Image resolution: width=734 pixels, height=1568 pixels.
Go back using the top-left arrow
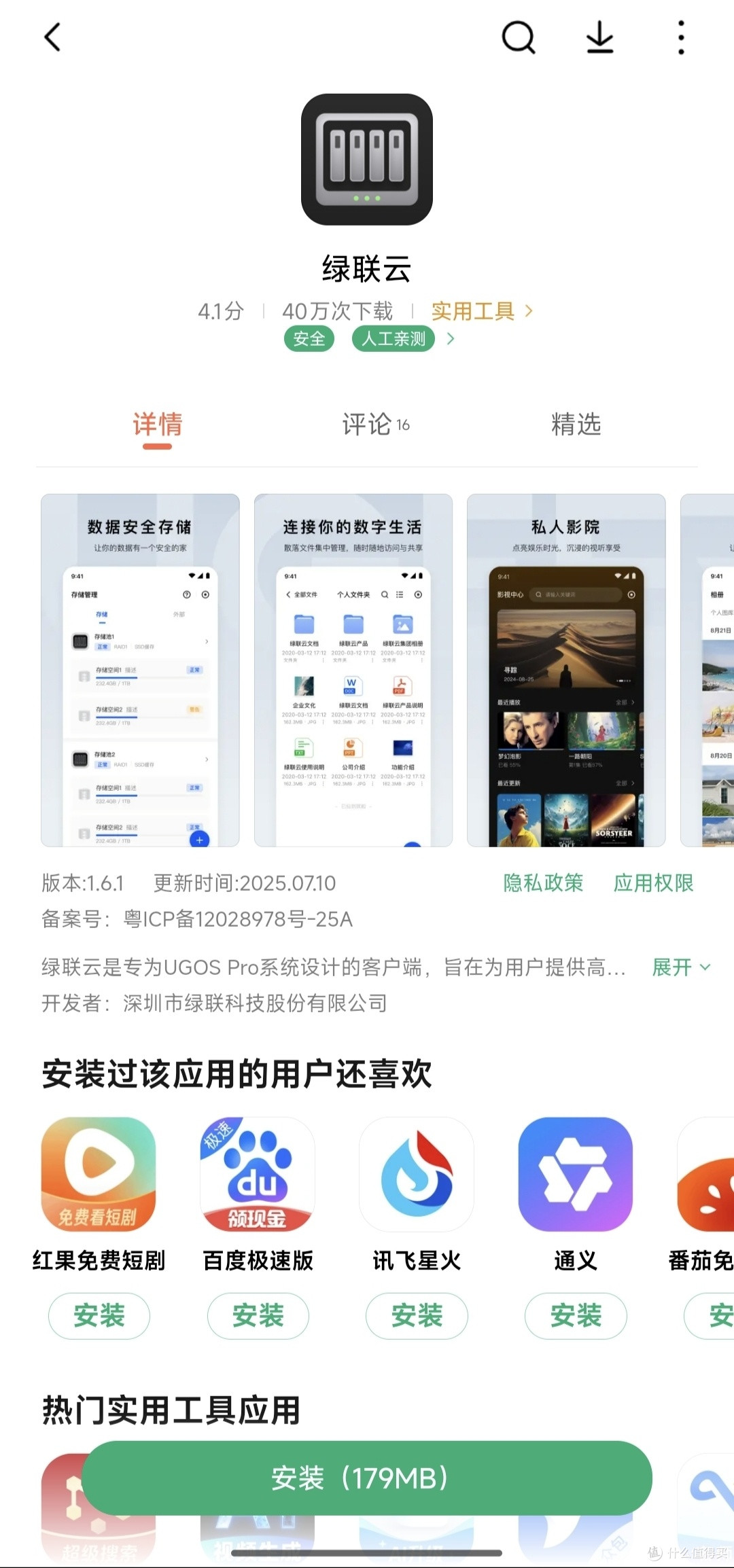[53, 37]
